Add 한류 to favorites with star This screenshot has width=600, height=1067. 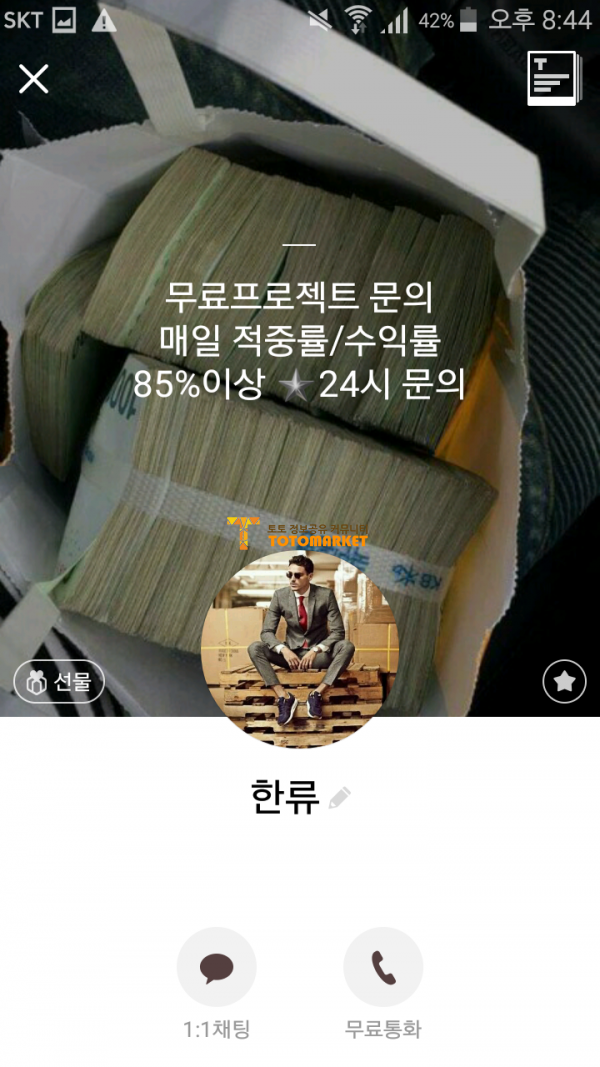(x=565, y=681)
